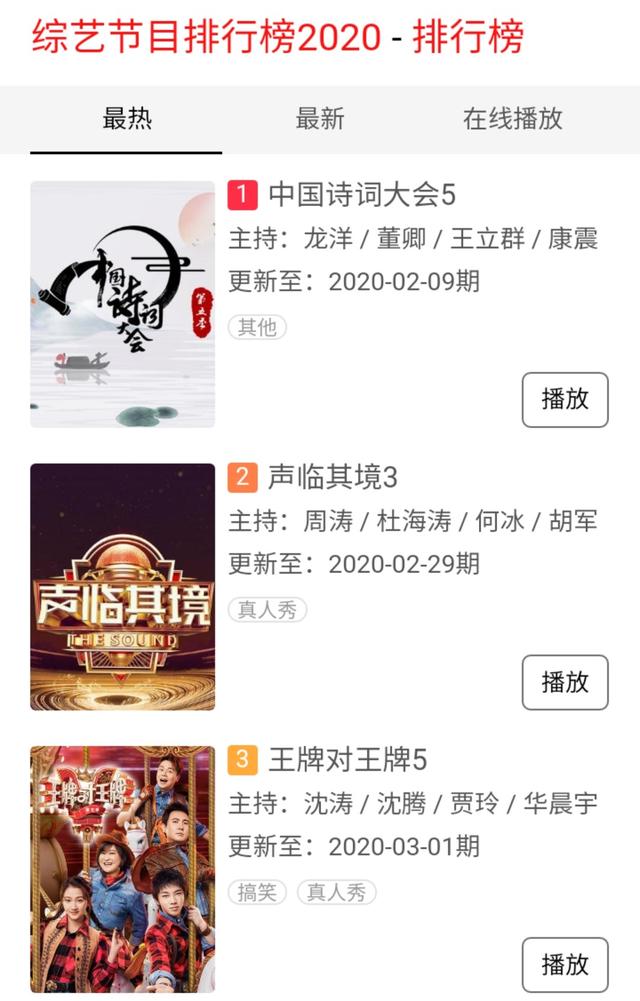
Task: Open the 声临其境3 title
Action: point(333,478)
